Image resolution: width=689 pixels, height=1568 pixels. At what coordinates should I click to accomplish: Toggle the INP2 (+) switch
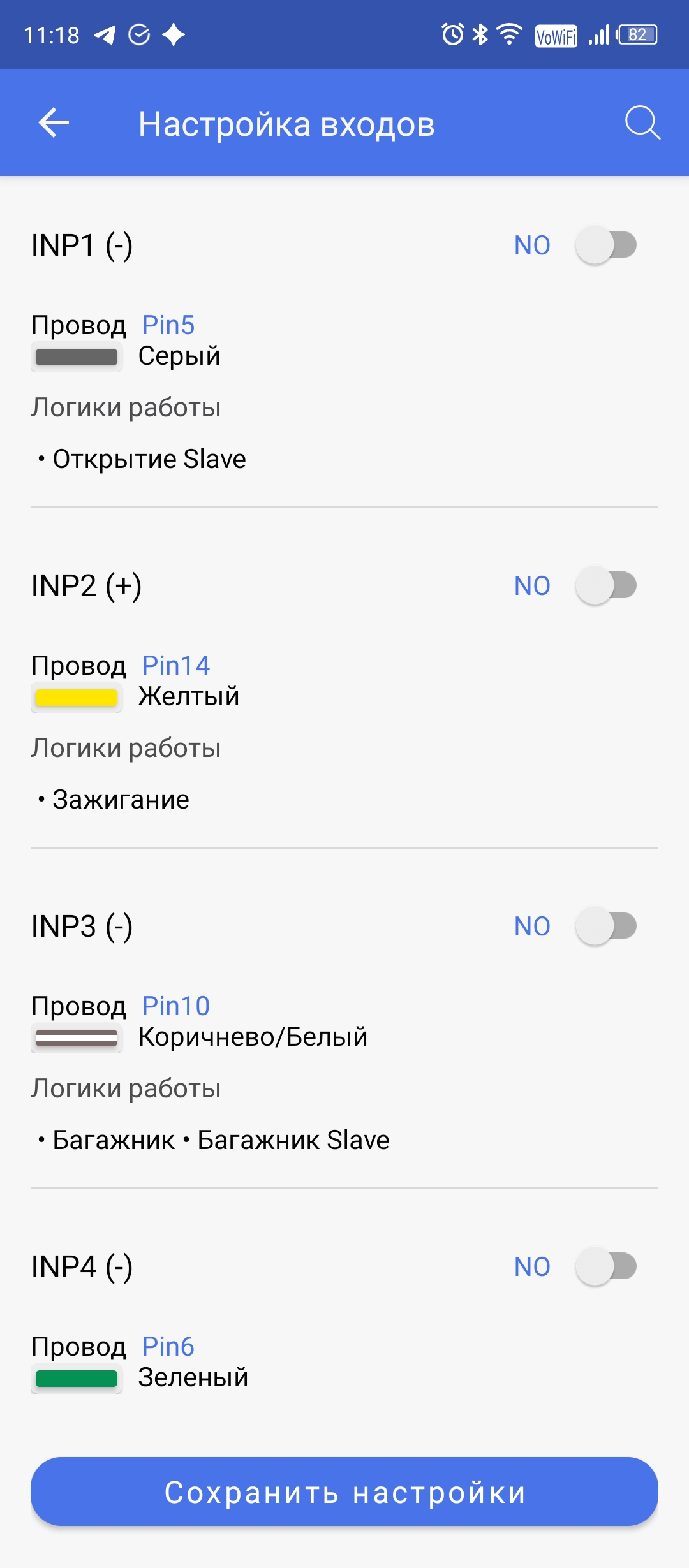coord(606,585)
